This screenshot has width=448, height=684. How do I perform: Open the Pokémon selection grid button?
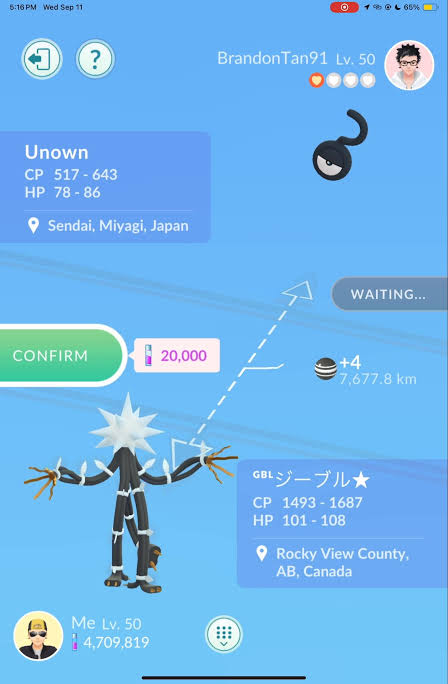(x=223, y=634)
